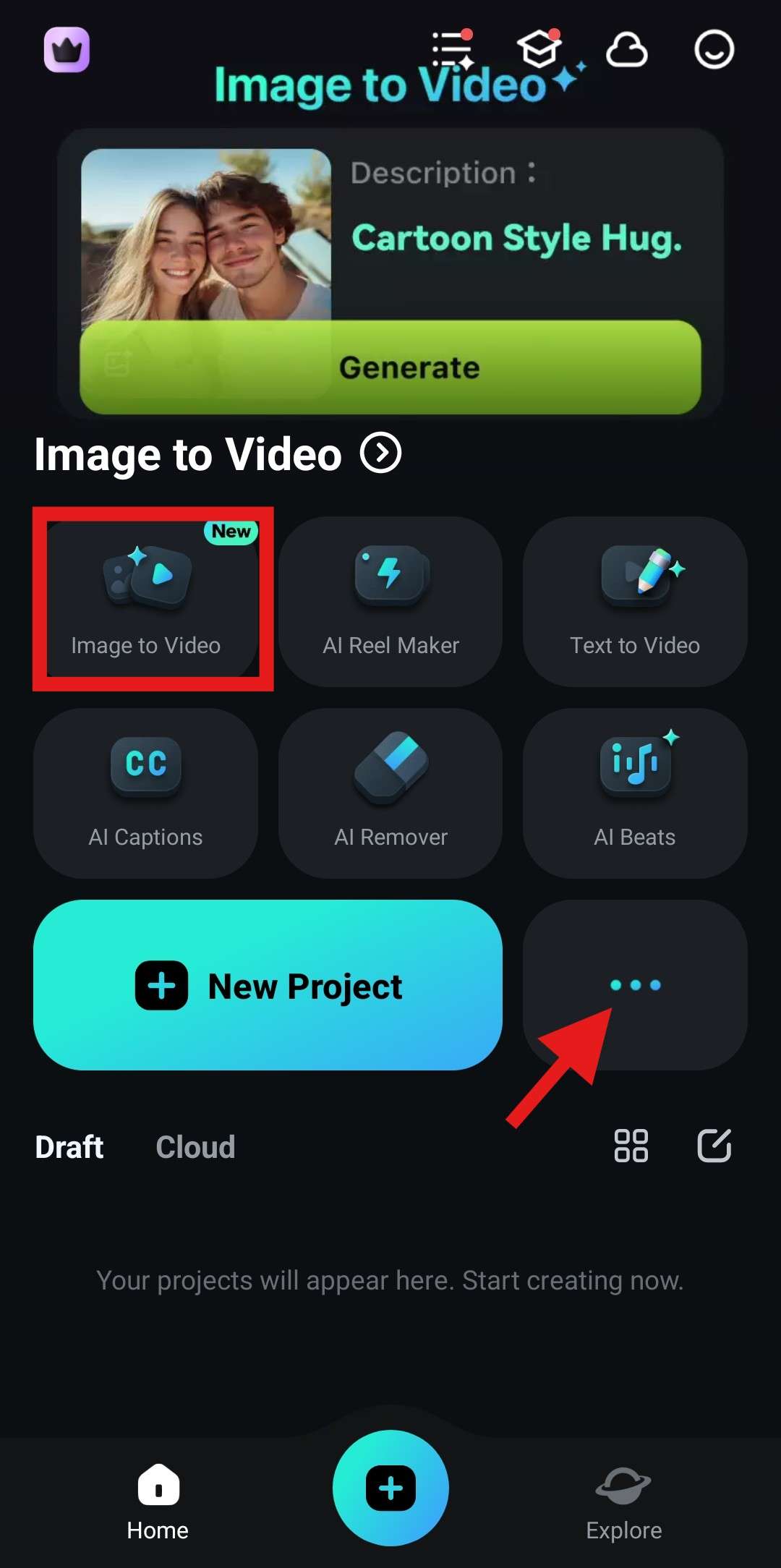
Task: Open AI Beats tool
Action: [x=635, y=793]
